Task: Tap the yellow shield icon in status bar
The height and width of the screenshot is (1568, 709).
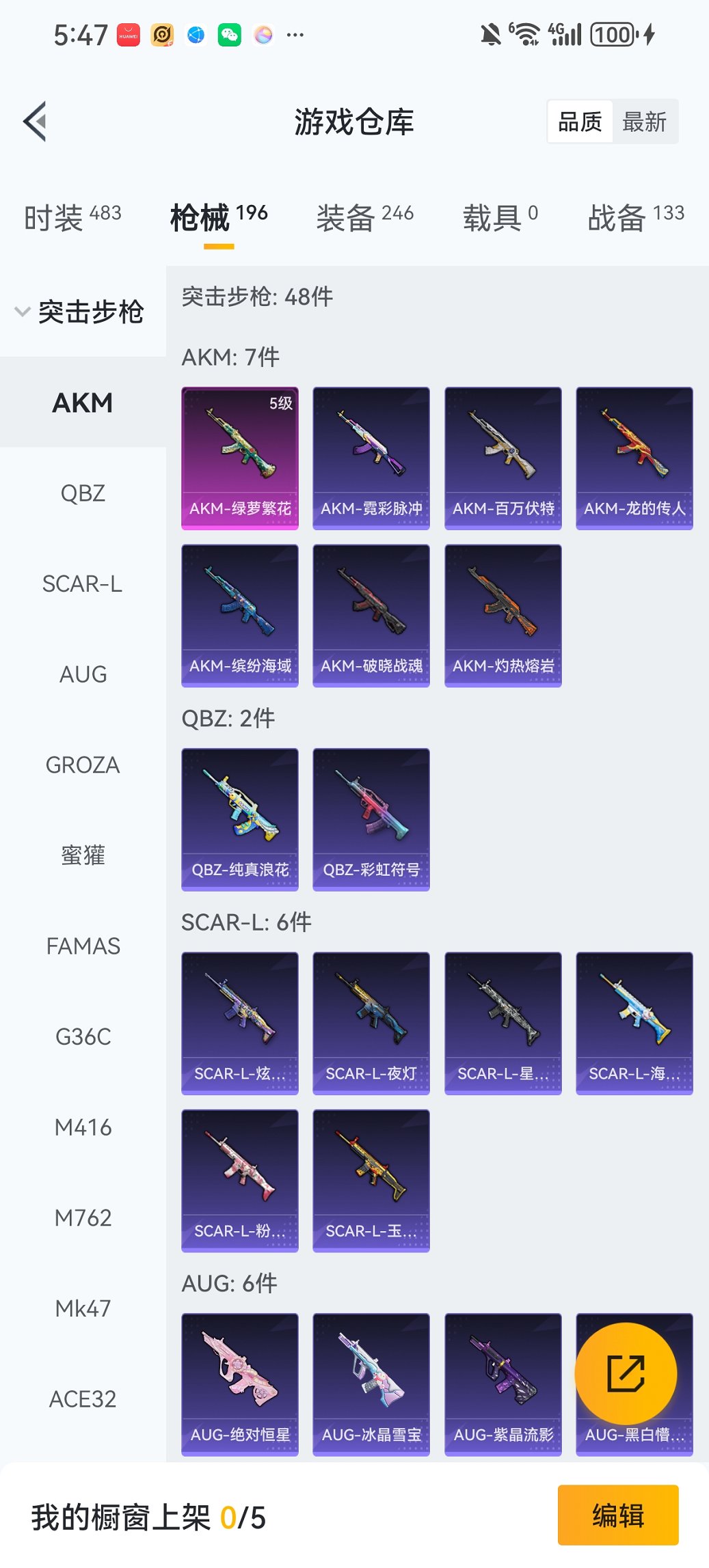Action: click(161, 33)
